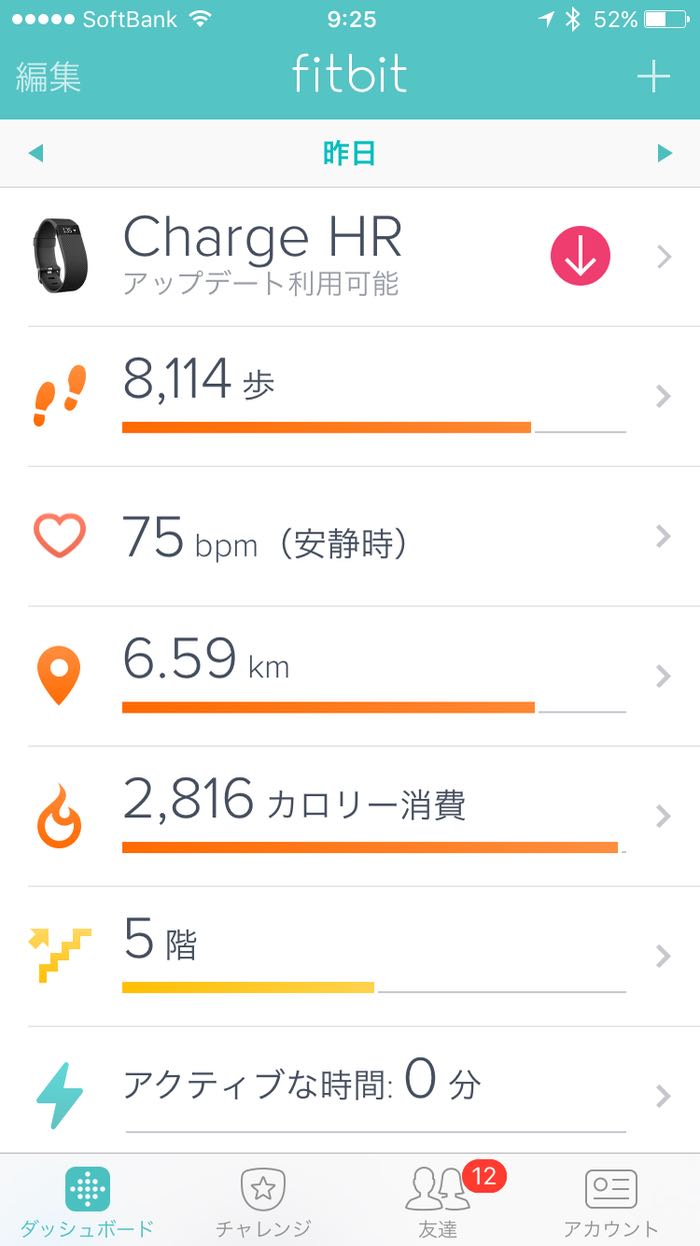Add a new entry with plus icon

[x=653, y=76]
